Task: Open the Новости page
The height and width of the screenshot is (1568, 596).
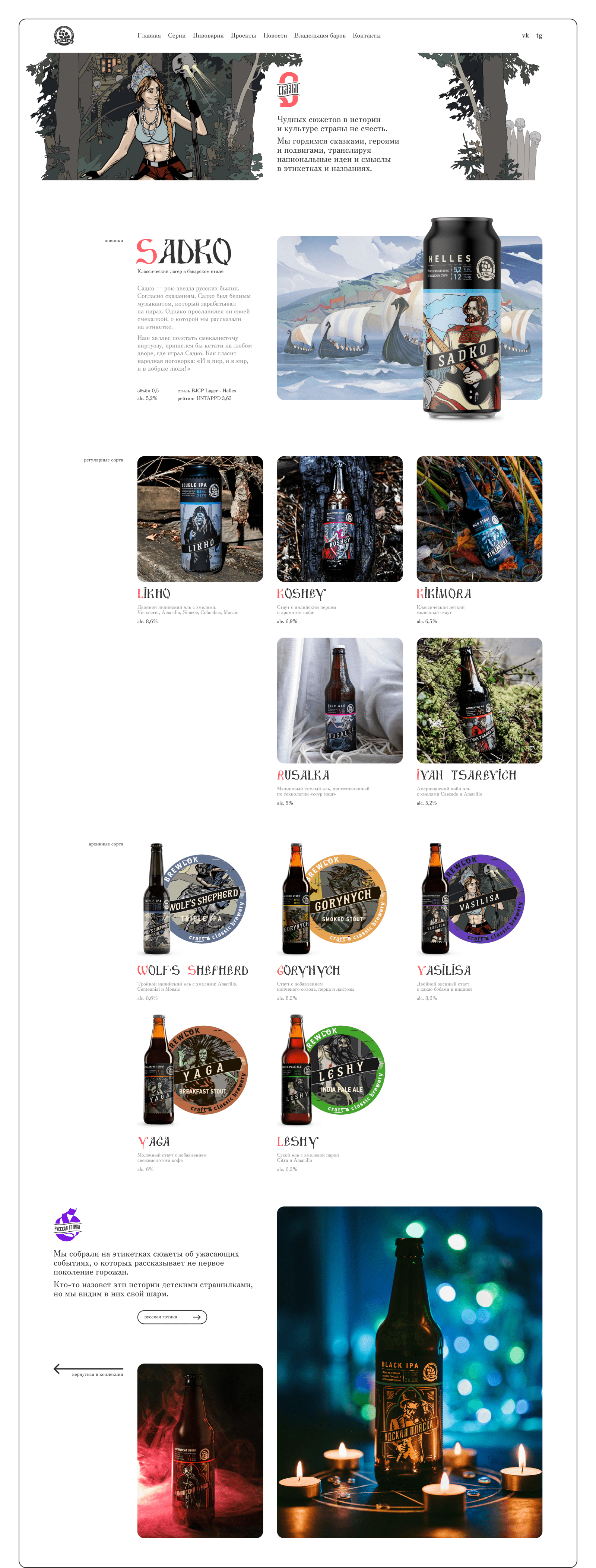Action: pyautogui.click(x=275, y=36)
